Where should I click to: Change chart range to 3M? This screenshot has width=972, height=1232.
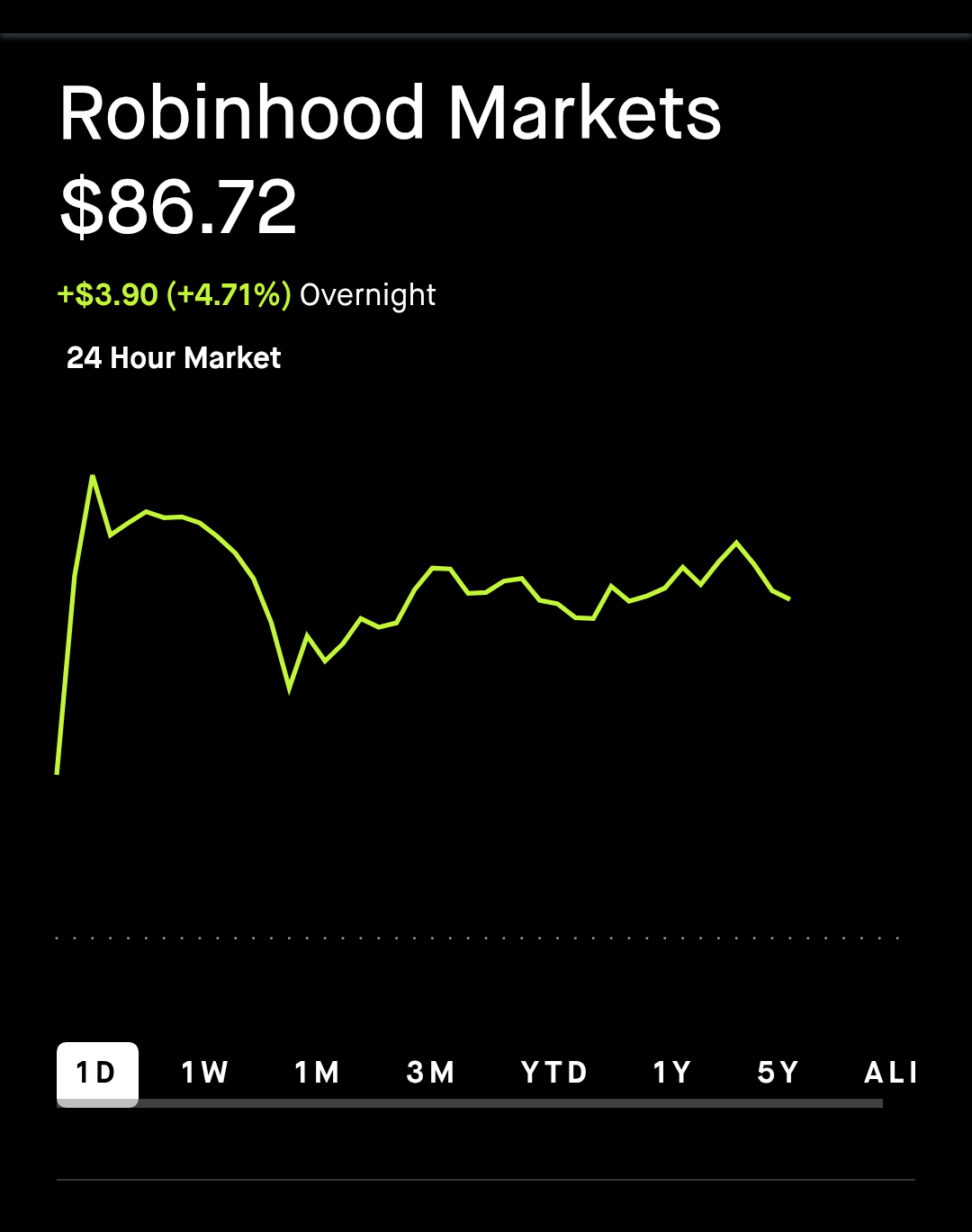click(431, 1073)
